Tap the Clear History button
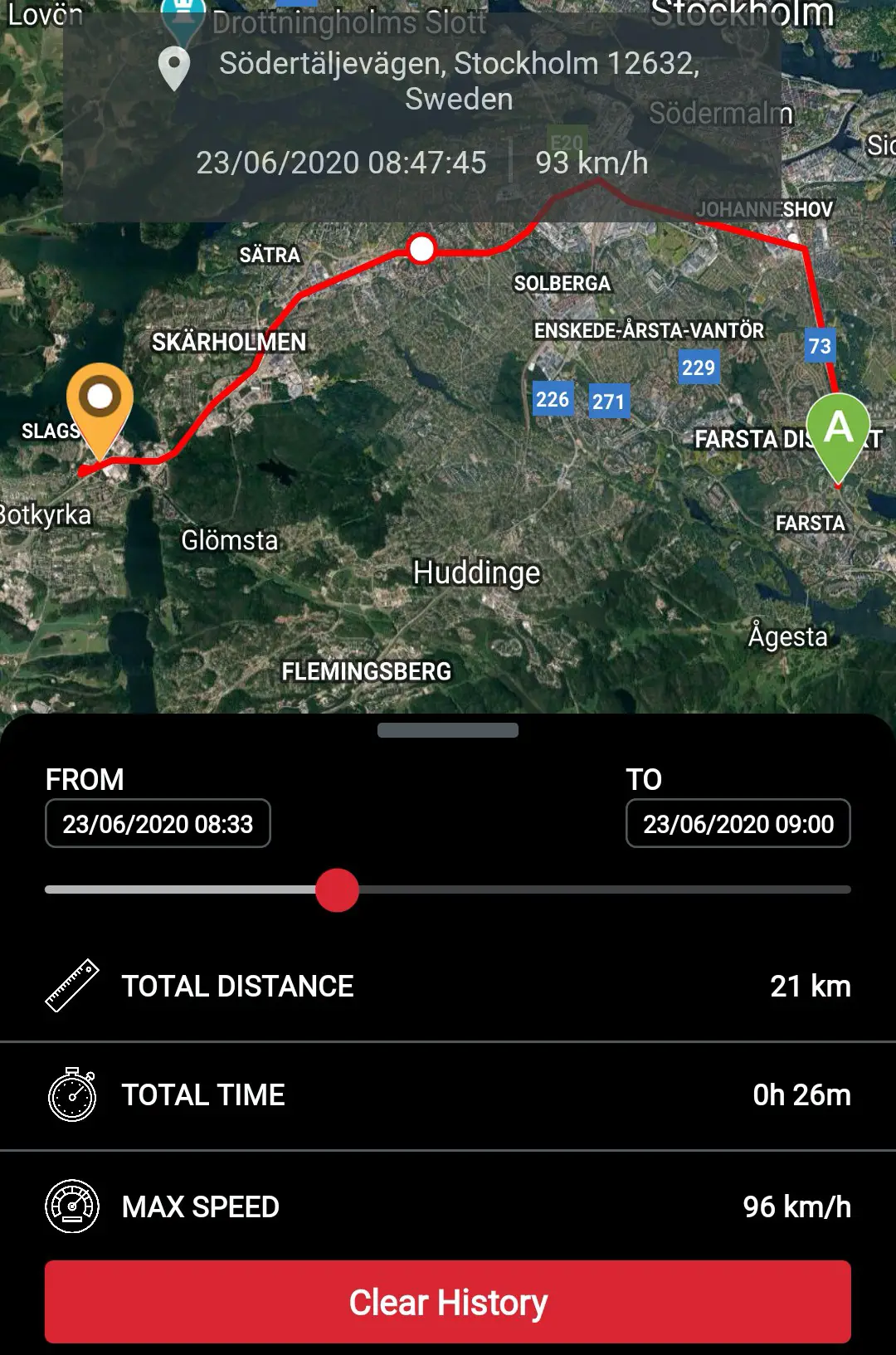 (448, 1301)
